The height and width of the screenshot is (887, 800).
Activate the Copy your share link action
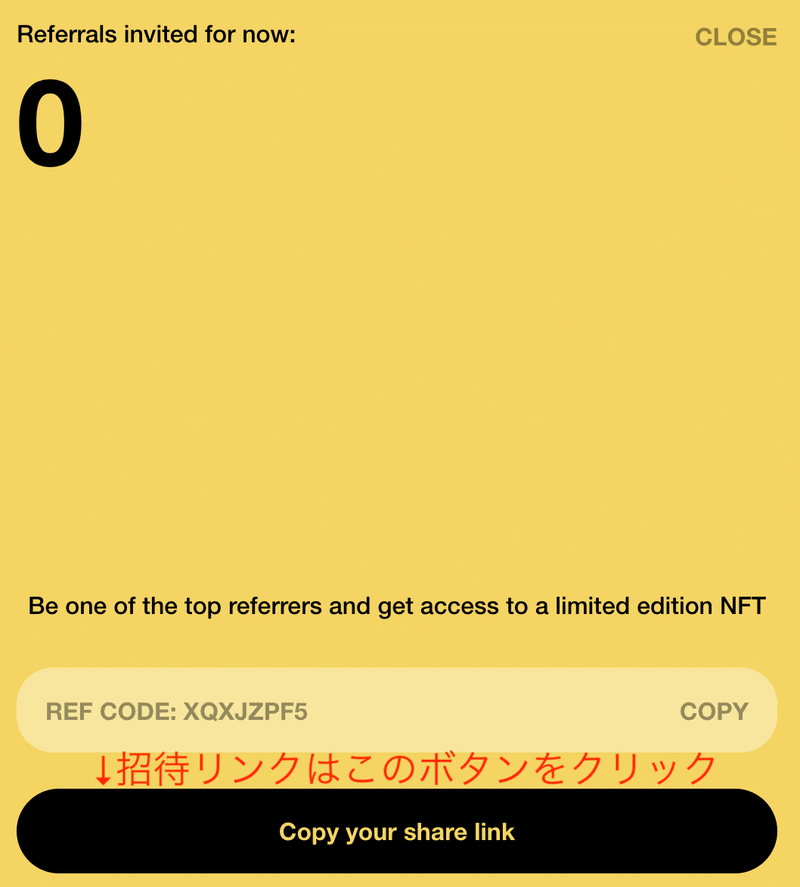(x=400, y=831)
